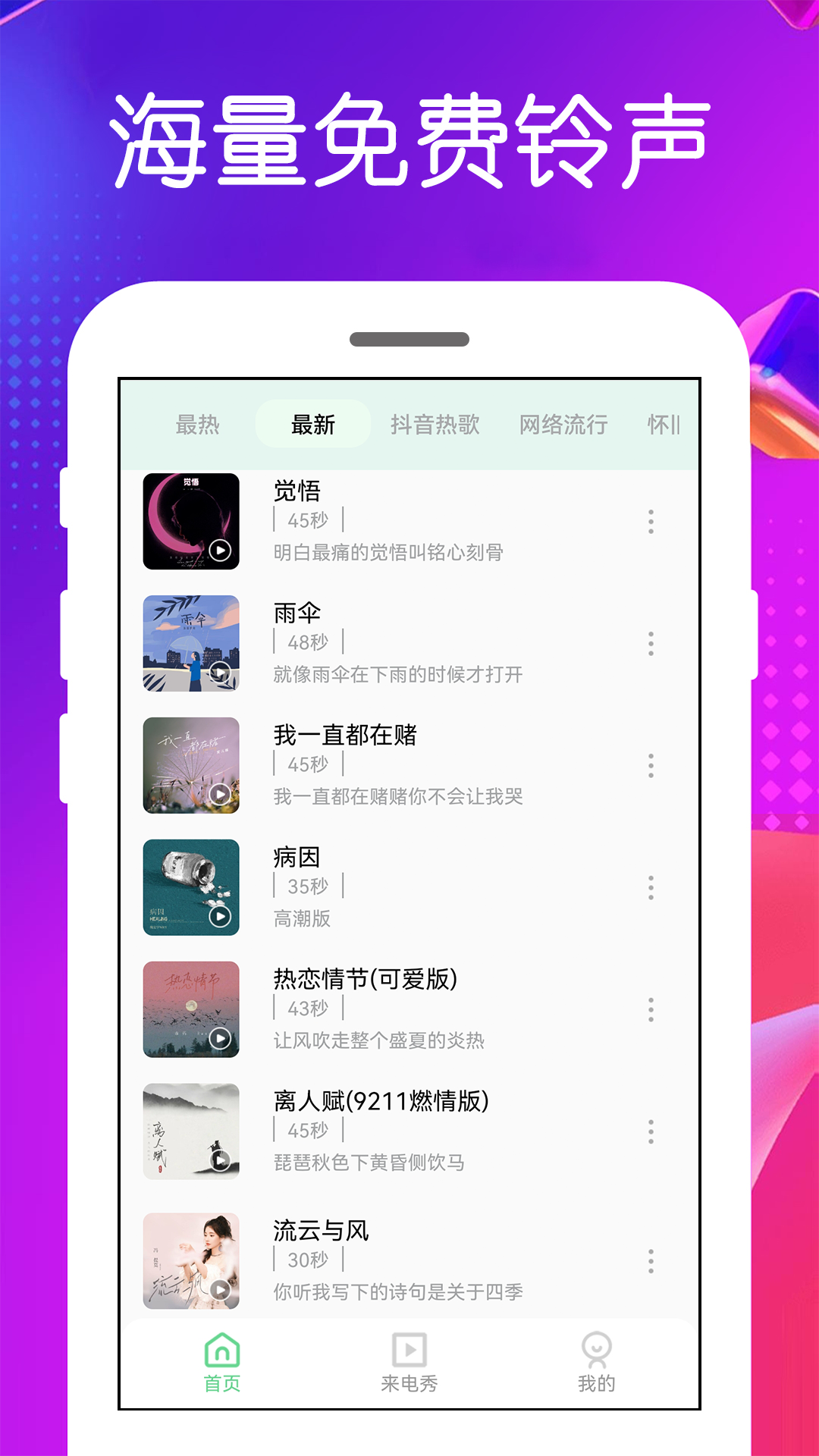The image size is (819, 1456).
Task: Switch to the 网络流行 tab
Action: point(562,426)
